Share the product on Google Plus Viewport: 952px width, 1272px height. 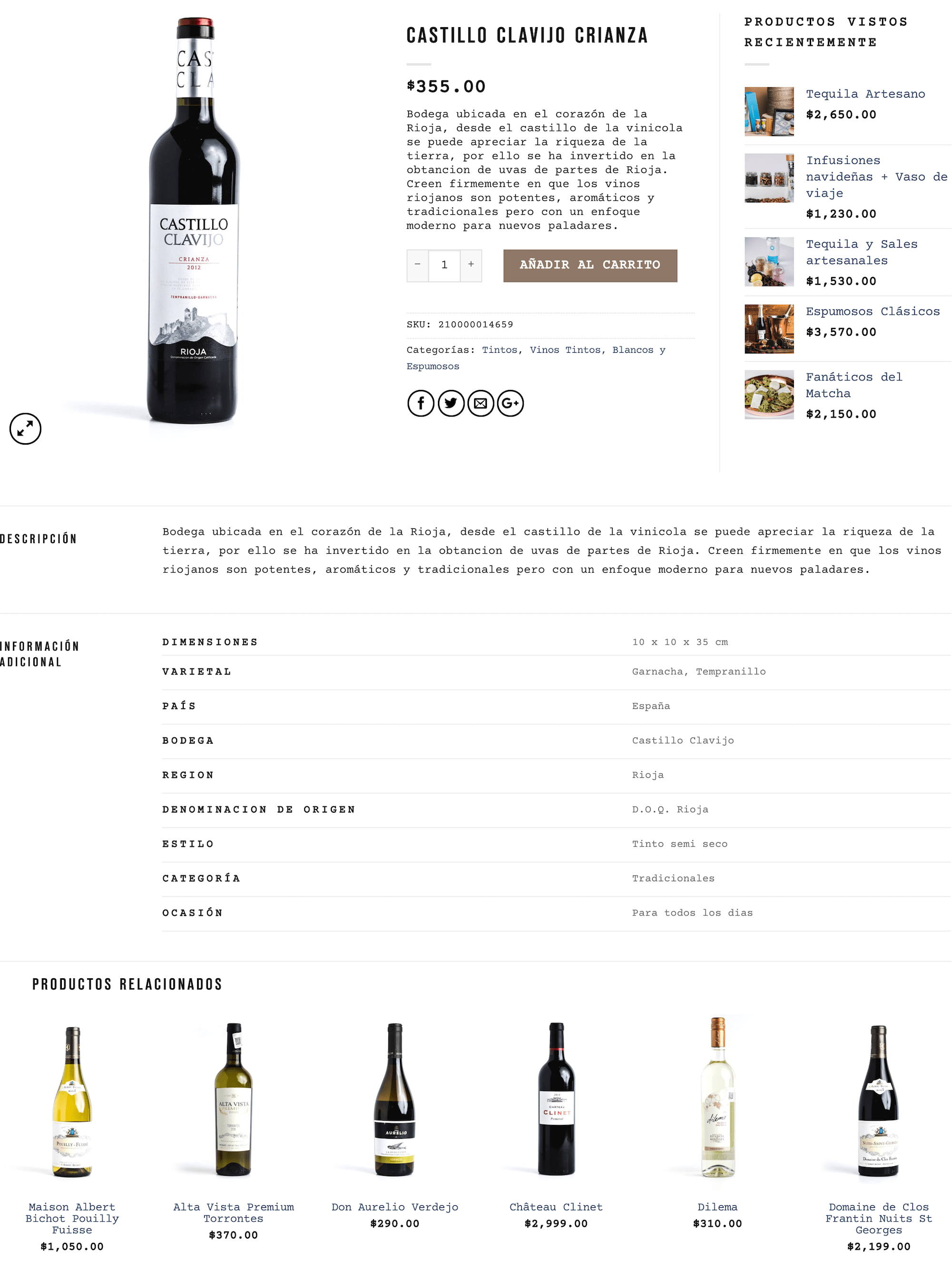coord(510,403)
